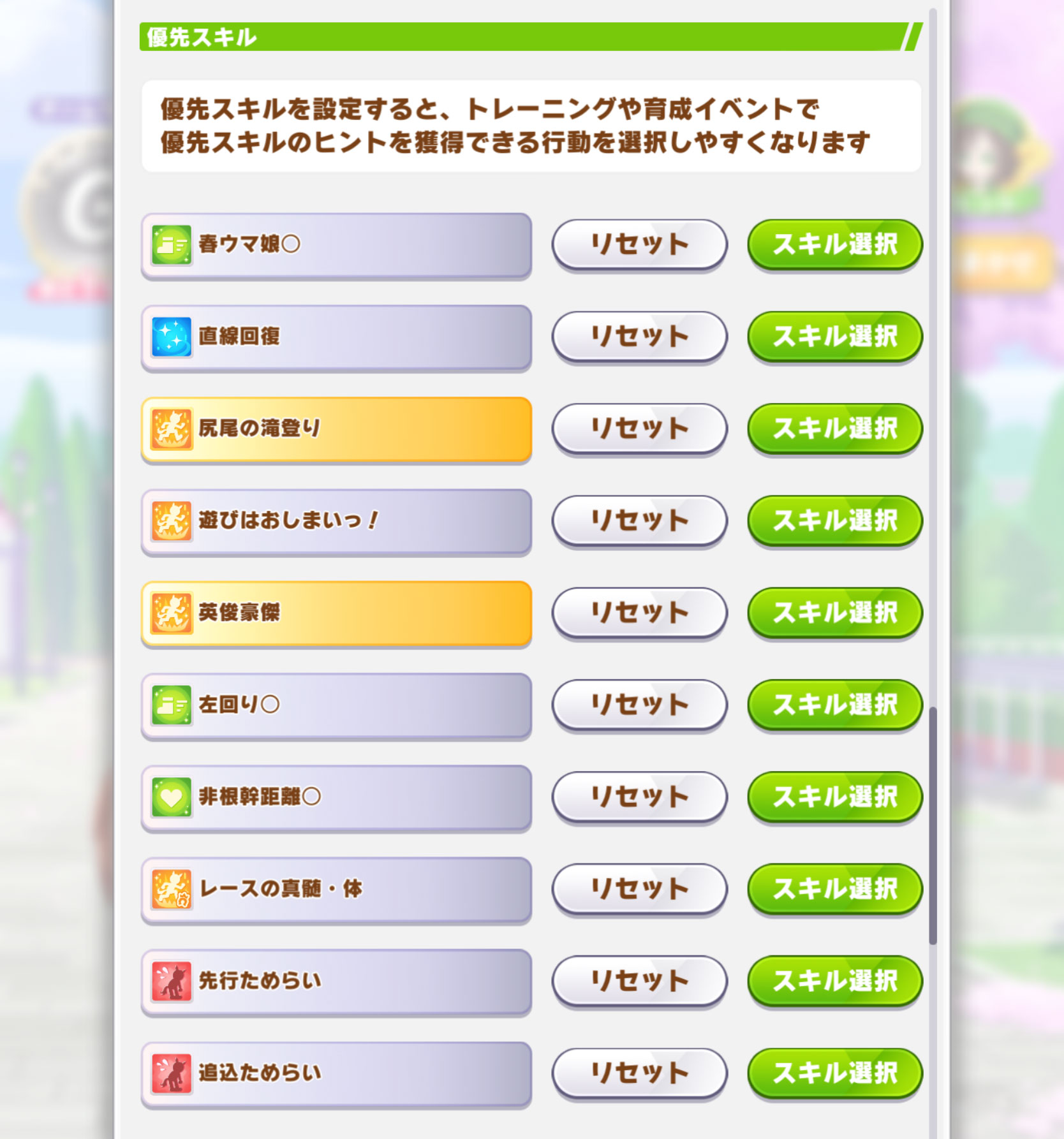
Task: Open スキル選択 for the 左回り○ slot
Action: (x=834, y=704)
